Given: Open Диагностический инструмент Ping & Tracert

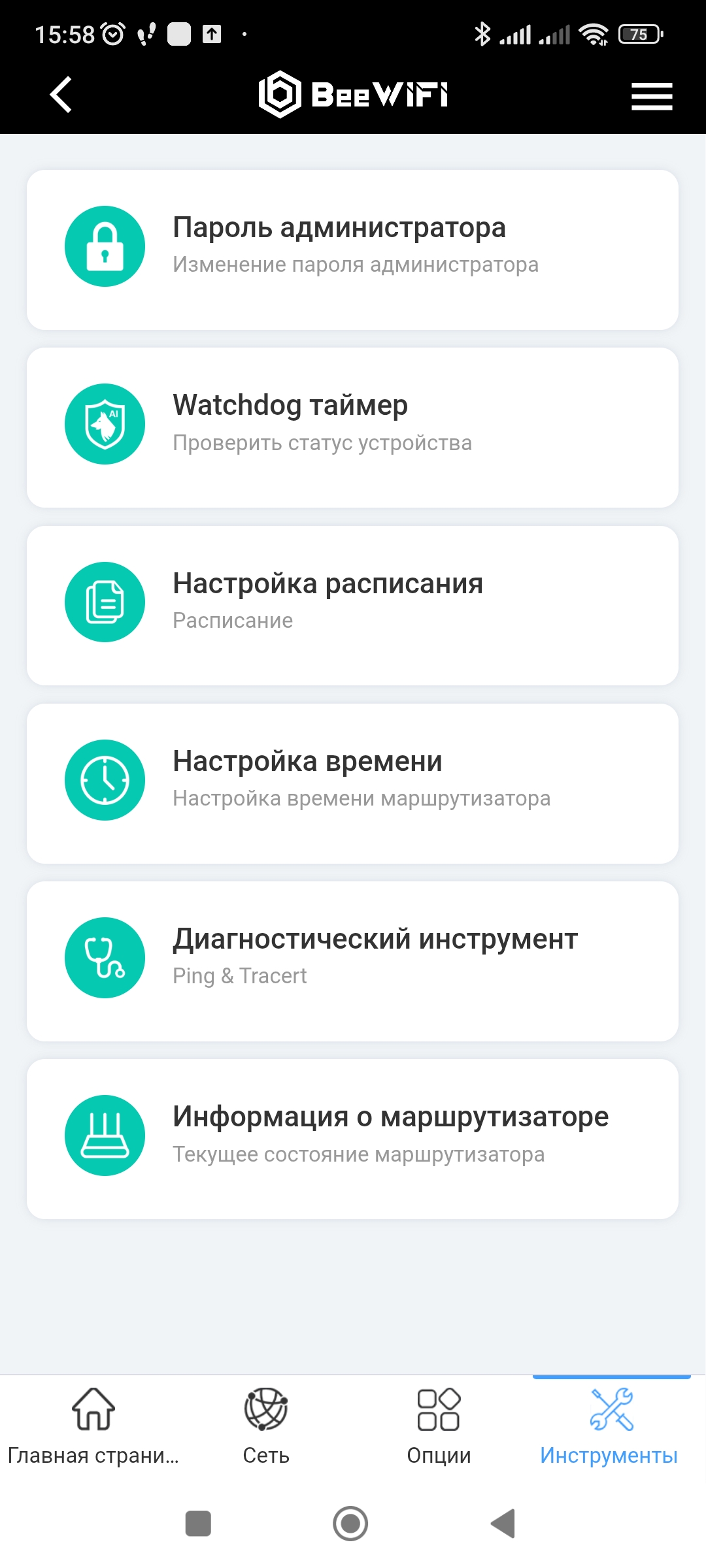Looking at the screenshot, I should (x=352, y=961).
